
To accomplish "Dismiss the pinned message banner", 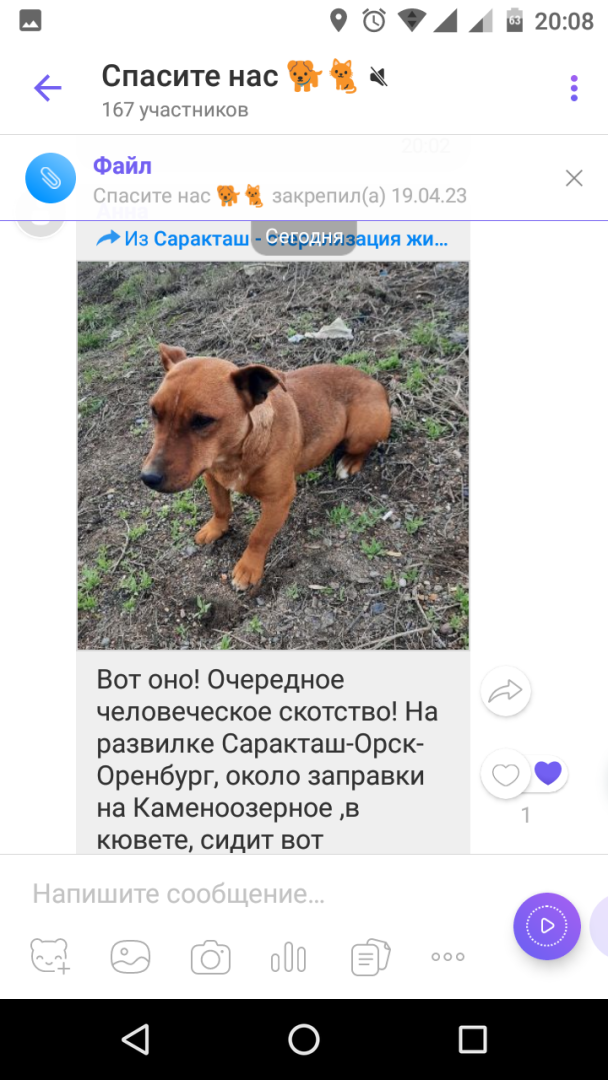I will click(x=574, y=179).
